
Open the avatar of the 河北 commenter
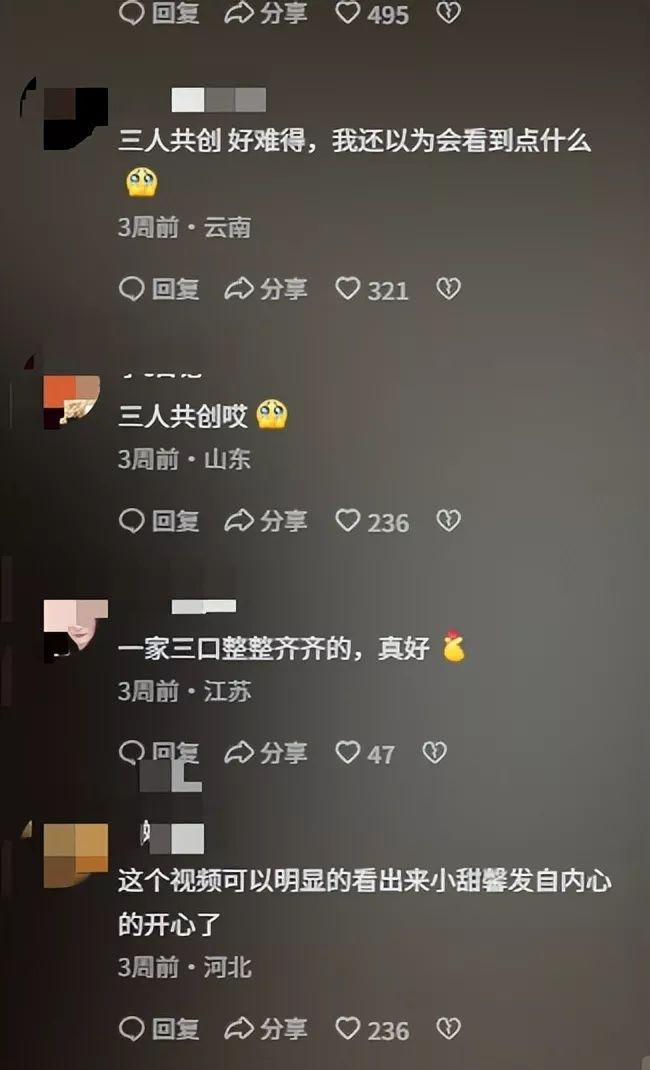point(75,853)
